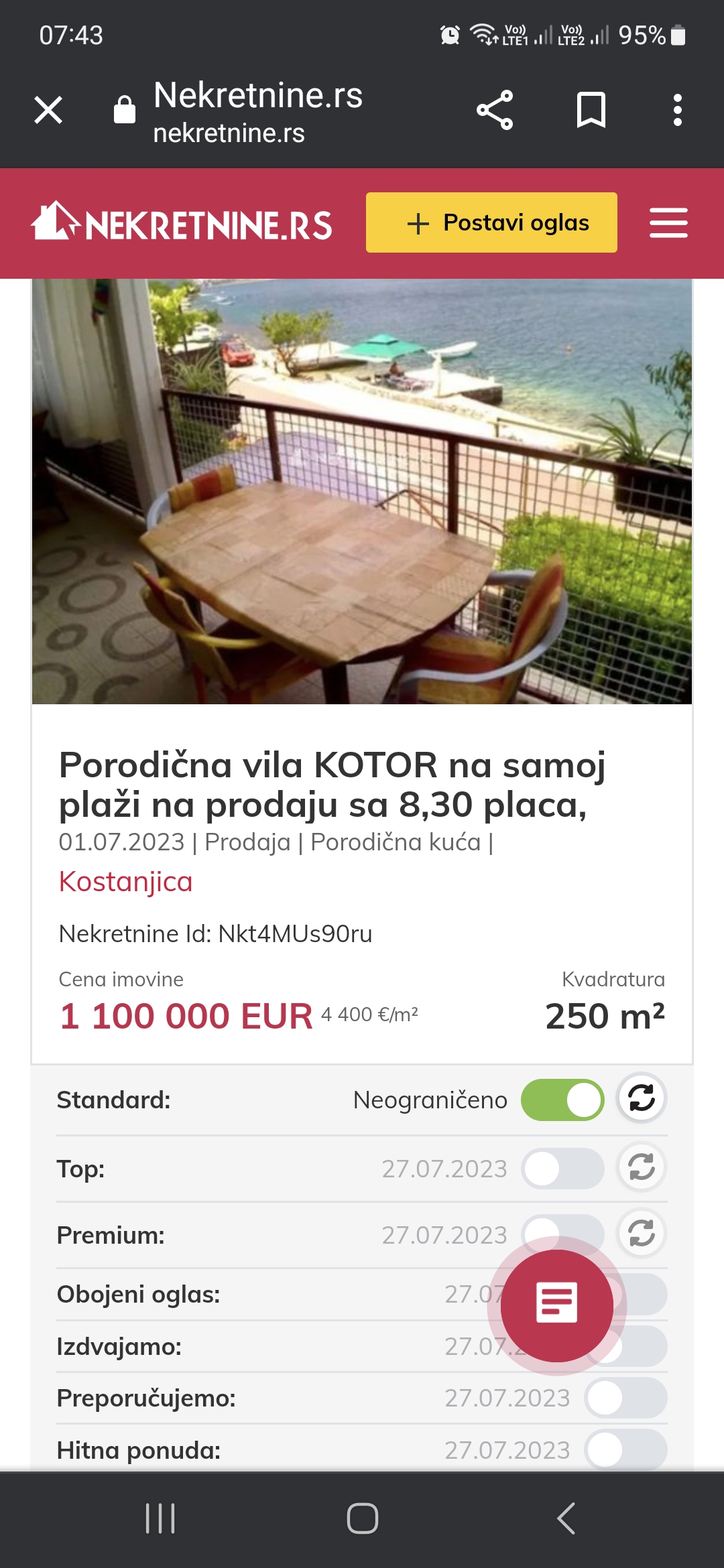Tap the refresh icon beside Standard
The width and height of the screenshot is (724, 1568).
640,1099
